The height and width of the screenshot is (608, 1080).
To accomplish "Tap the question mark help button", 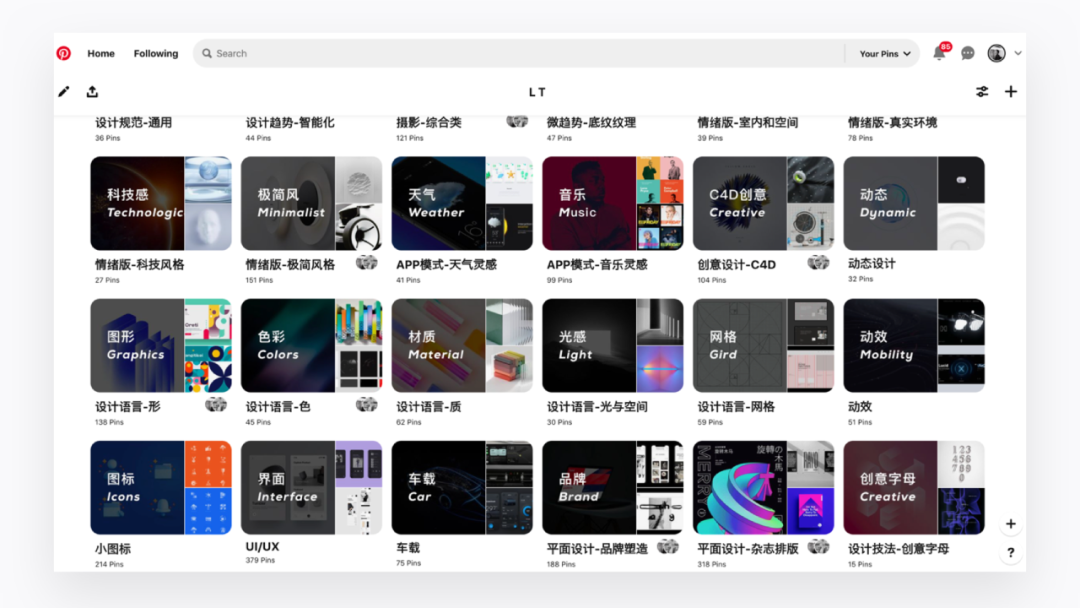I will (x=1011, y=553).
